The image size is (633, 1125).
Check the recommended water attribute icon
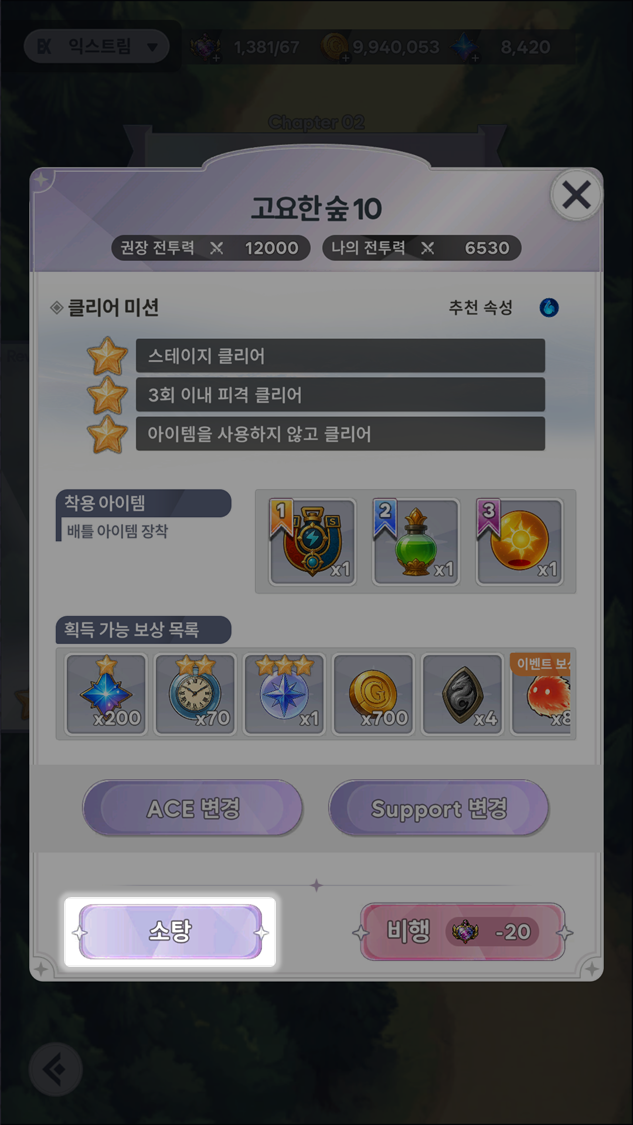[549, 307]
